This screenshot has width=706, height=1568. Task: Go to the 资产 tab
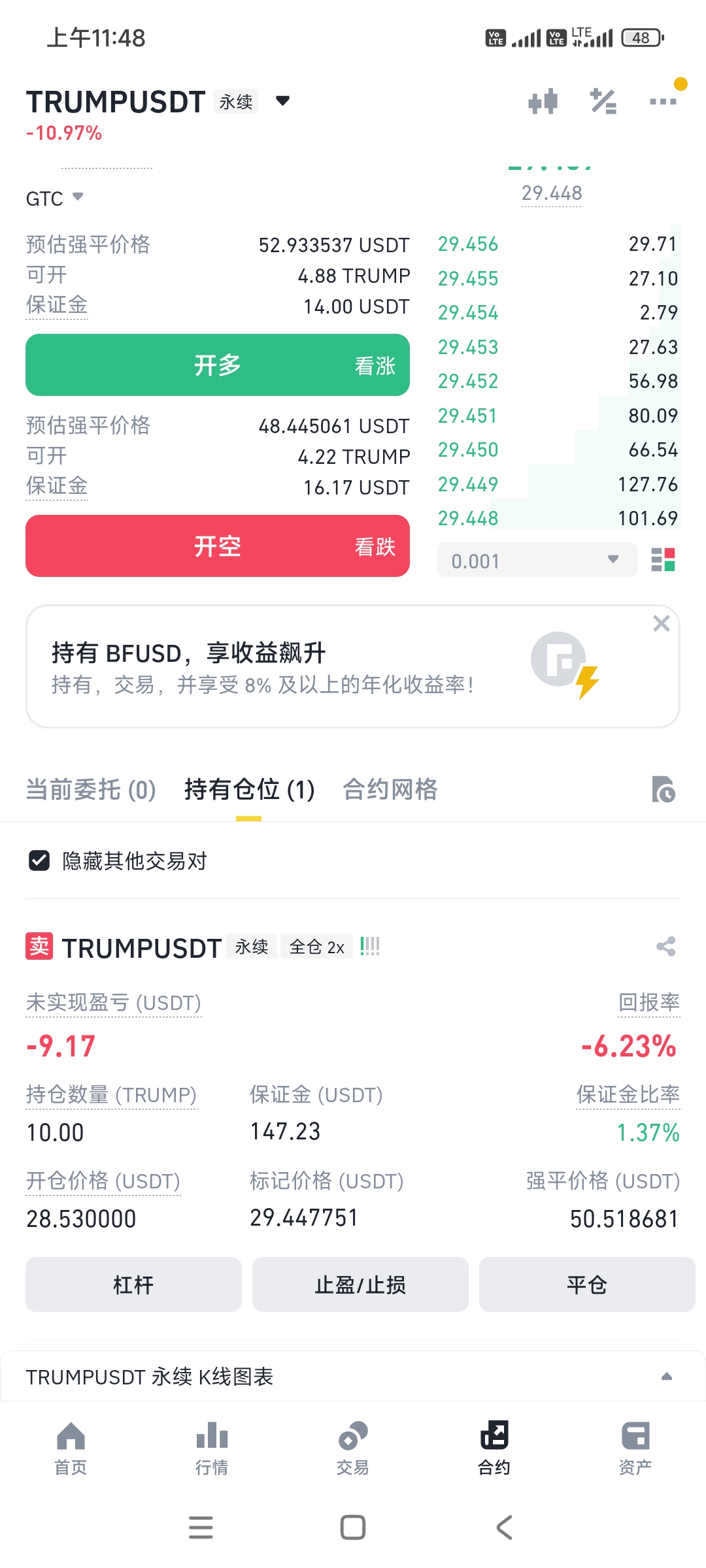(x=635, y=1448)
